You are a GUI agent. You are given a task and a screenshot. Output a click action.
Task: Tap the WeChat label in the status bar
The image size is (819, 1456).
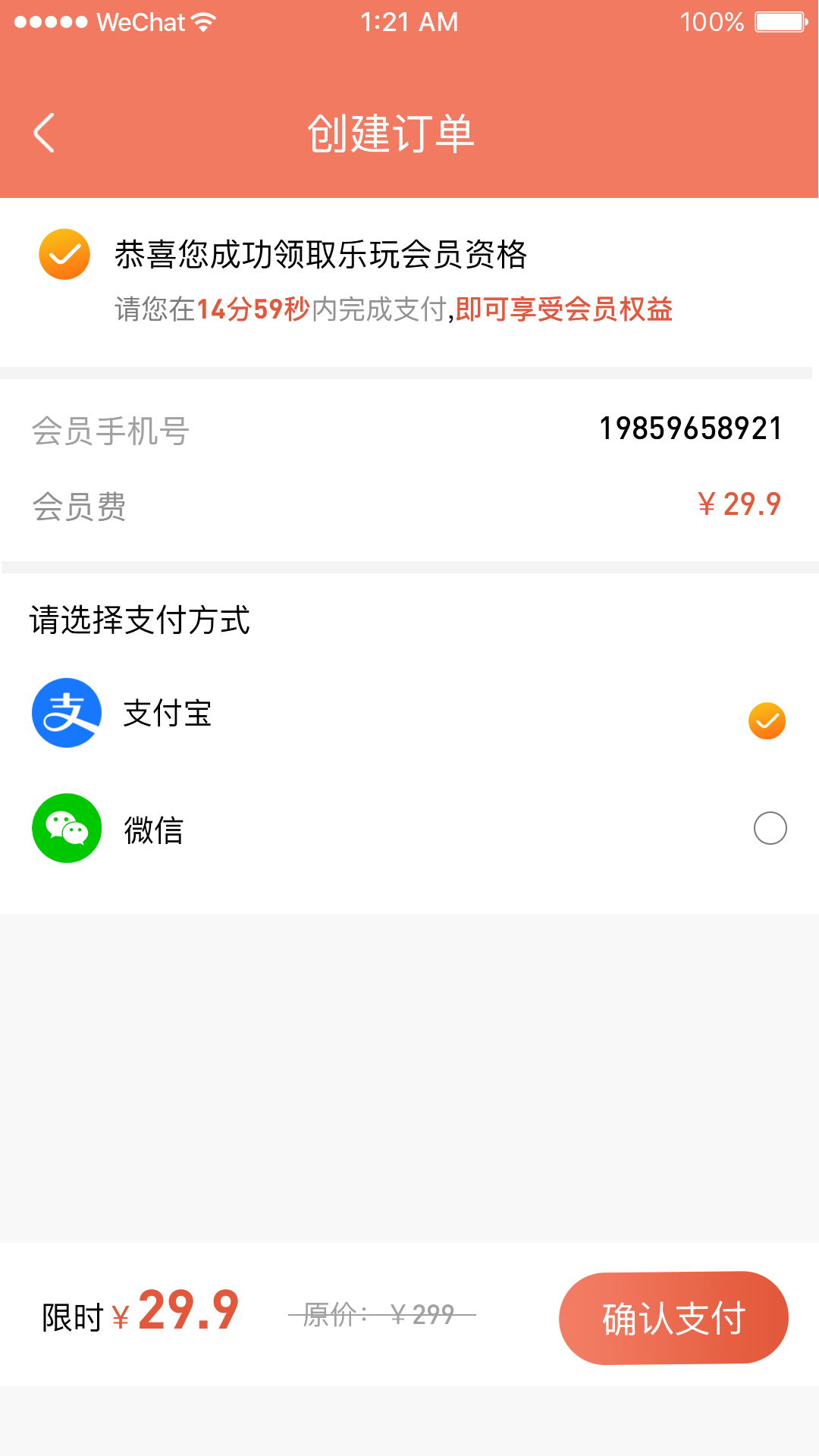(141, 22)
